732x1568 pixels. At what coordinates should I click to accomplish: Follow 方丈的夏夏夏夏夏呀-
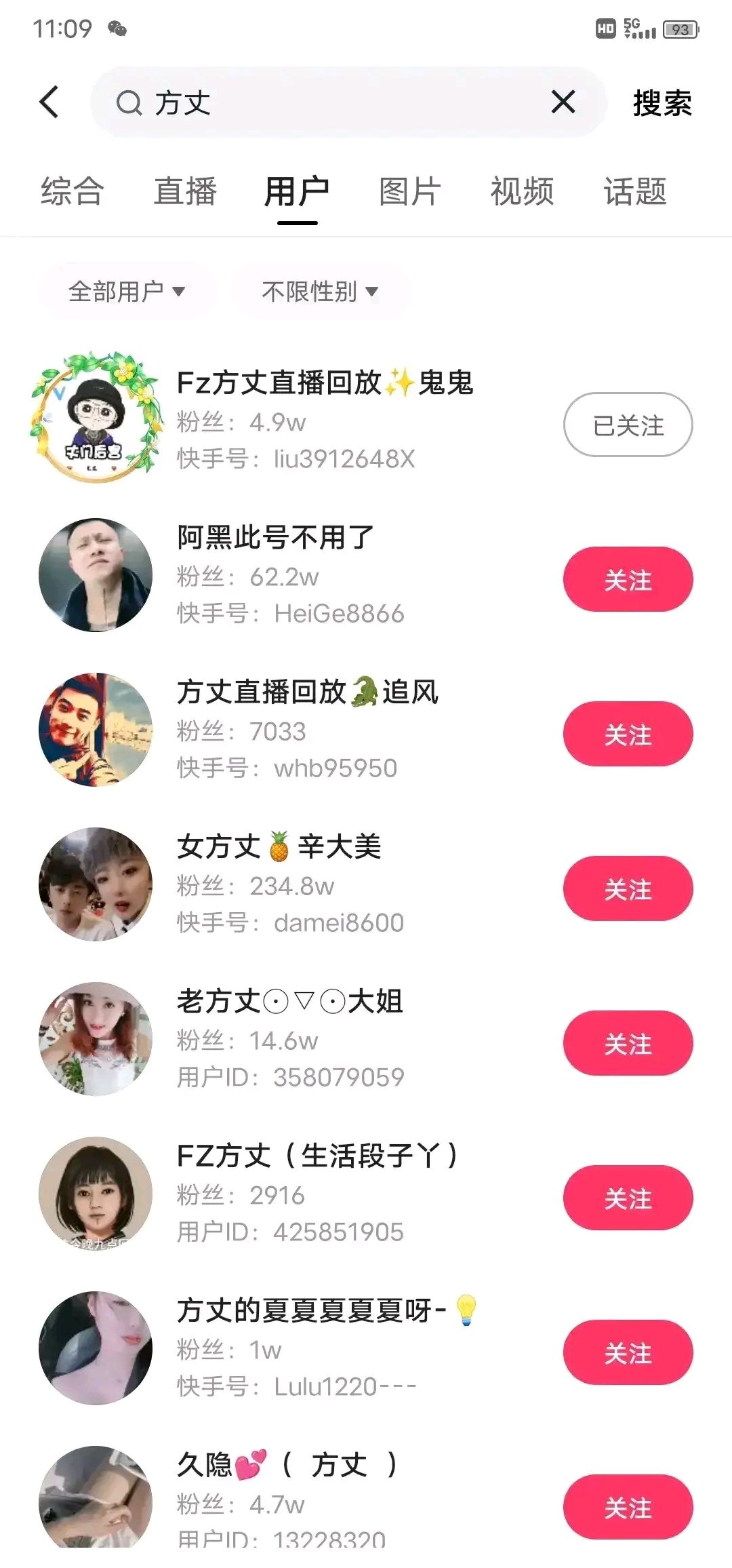tap(628, 1353)
